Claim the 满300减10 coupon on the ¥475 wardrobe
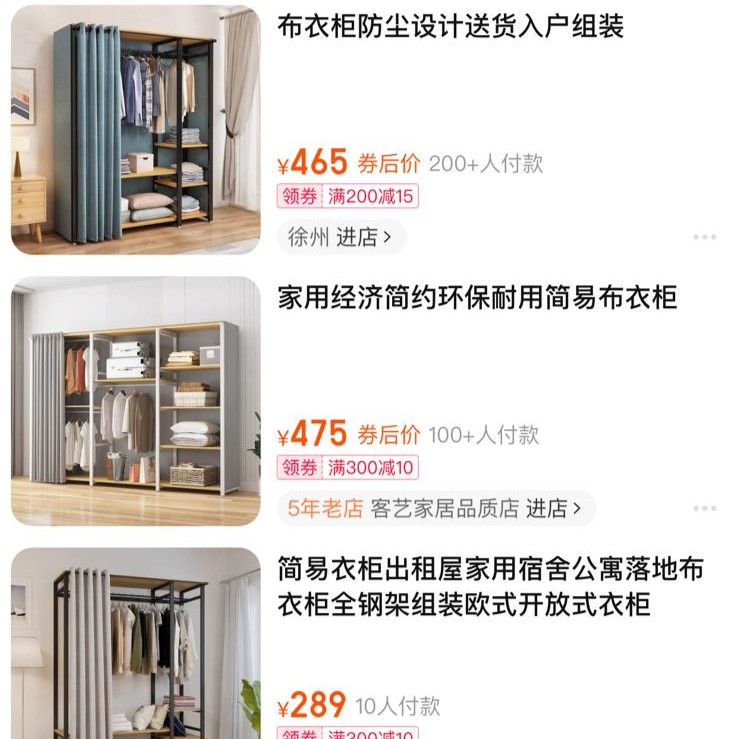Image resolution: width=739 pixels, height=739 pixels. click(347, 467)
